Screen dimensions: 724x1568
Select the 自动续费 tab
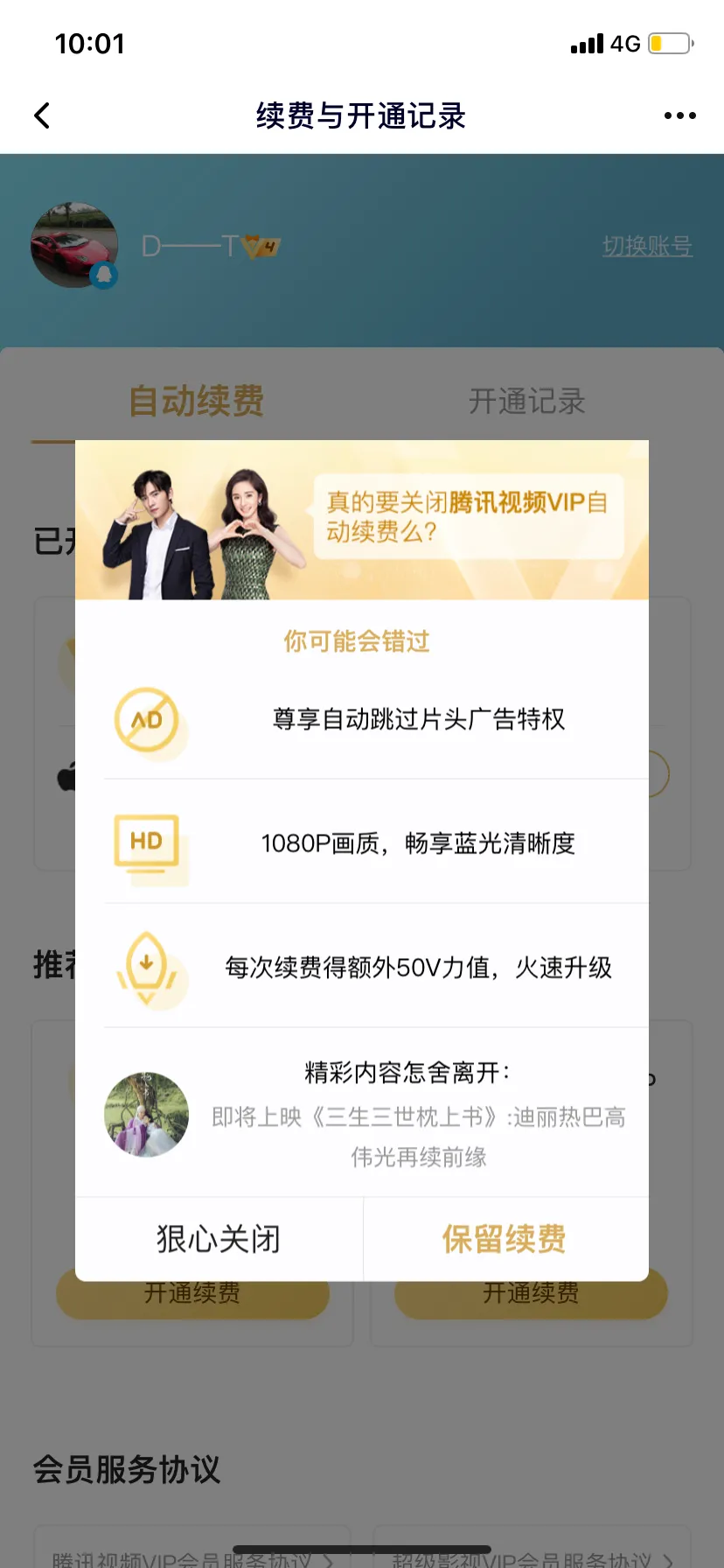[197, 402]
